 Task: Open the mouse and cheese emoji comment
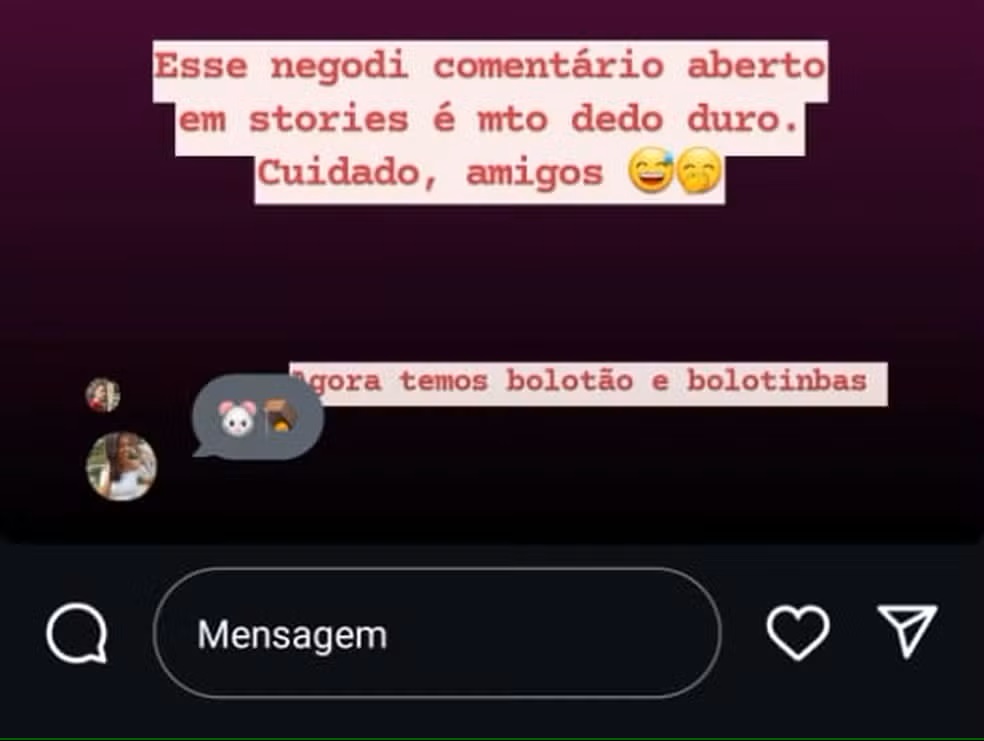pos(257,414)
